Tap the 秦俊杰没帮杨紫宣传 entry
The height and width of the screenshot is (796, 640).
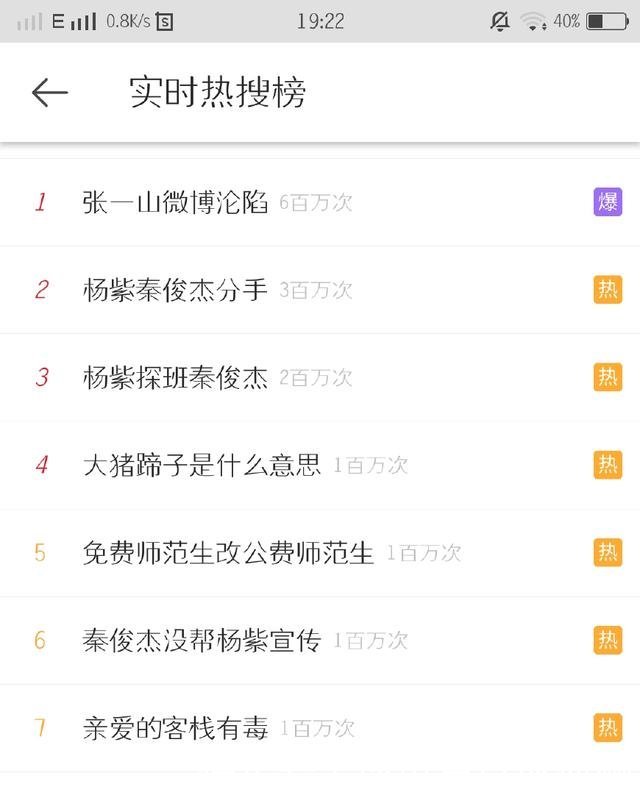coord(202,640)
